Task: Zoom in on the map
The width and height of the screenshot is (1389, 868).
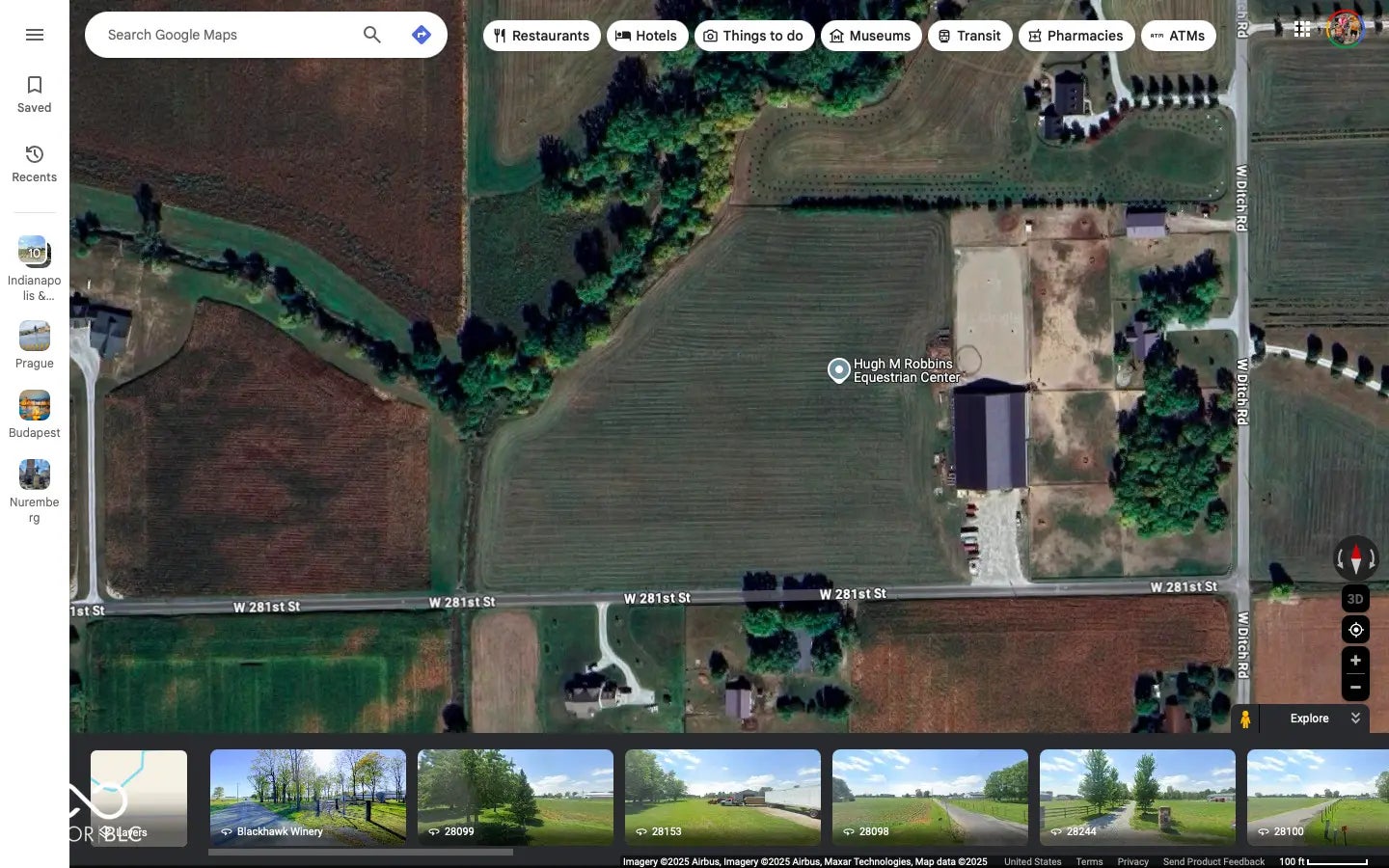Action: click(1355, 661)
